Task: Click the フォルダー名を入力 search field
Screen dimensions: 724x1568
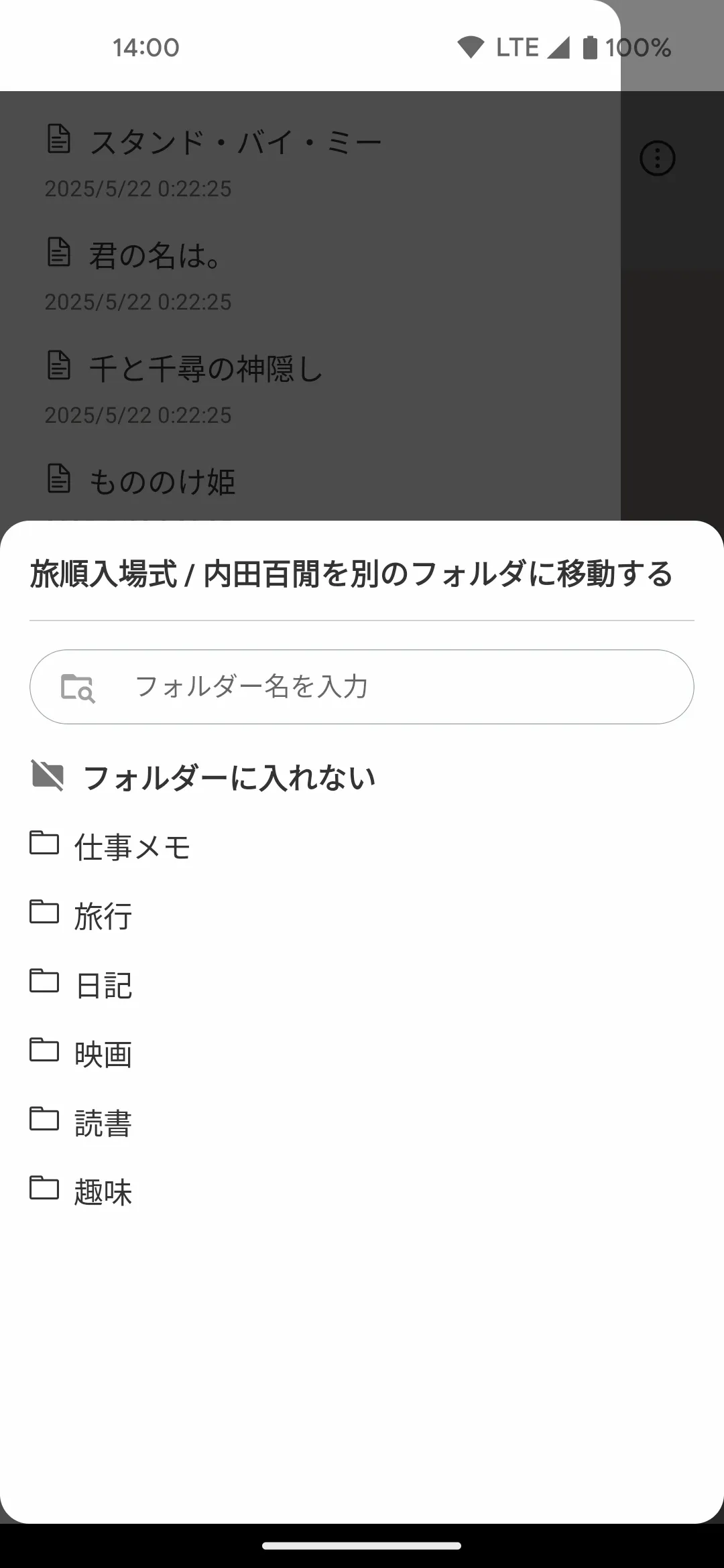Action: coord(362,686)
